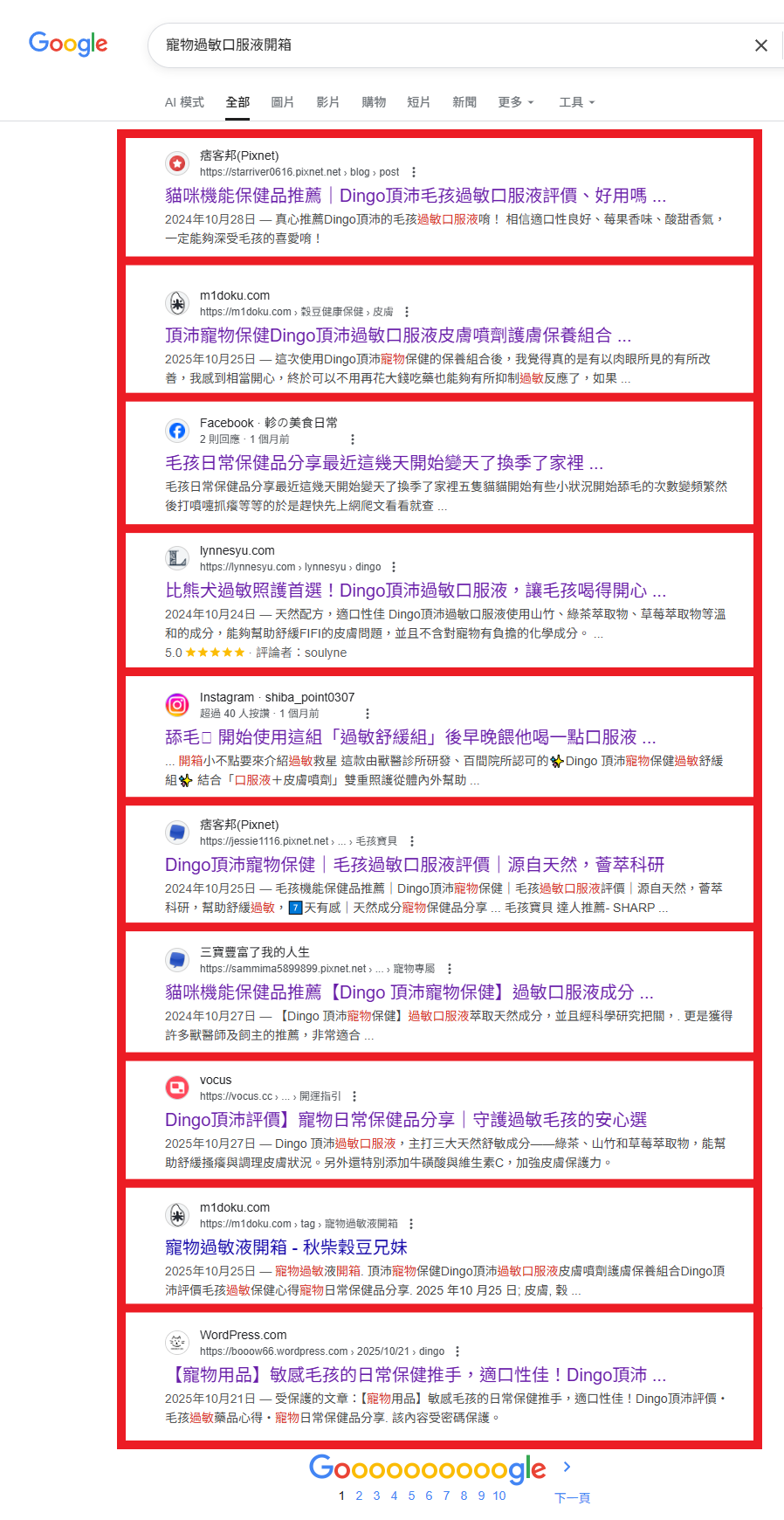784x1520 pixels.
Task: Open the Instagram shiba_point0307 result
Action: tap(410, 737)
